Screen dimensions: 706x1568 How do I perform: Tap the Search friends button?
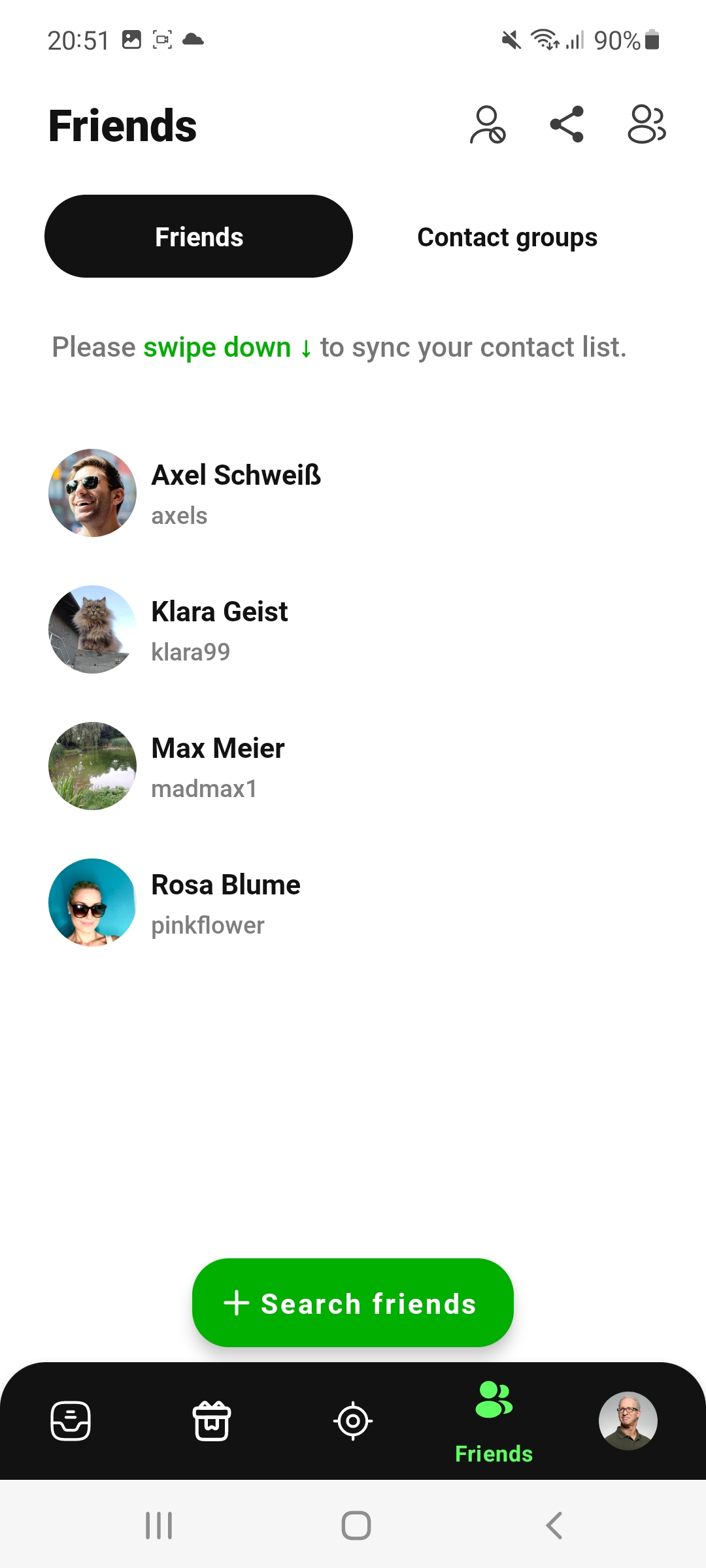tap(353, 1303)
